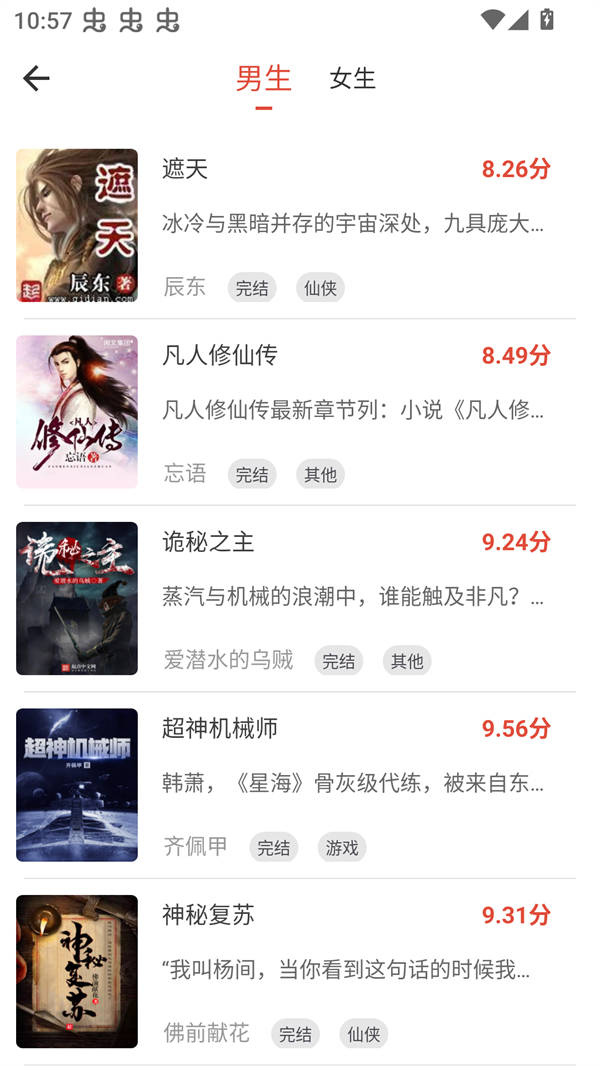
Task: Select the 男生 tab
Action: [x=263, y=78]
